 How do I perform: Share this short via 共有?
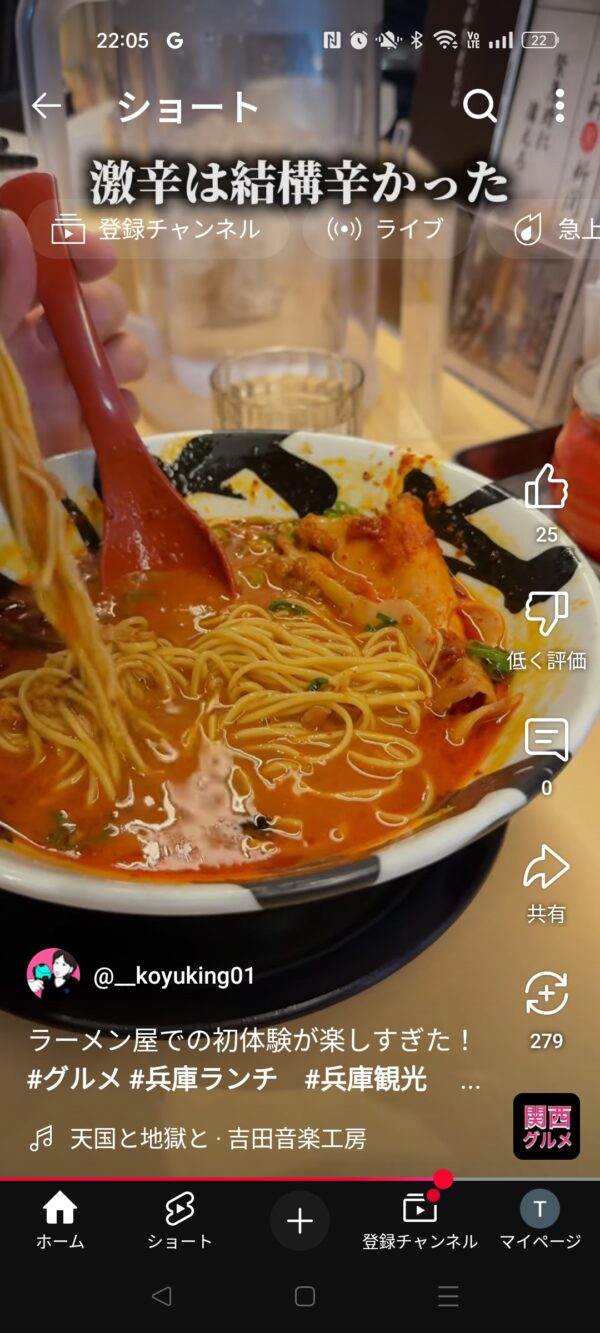click(x=546, y=868)
